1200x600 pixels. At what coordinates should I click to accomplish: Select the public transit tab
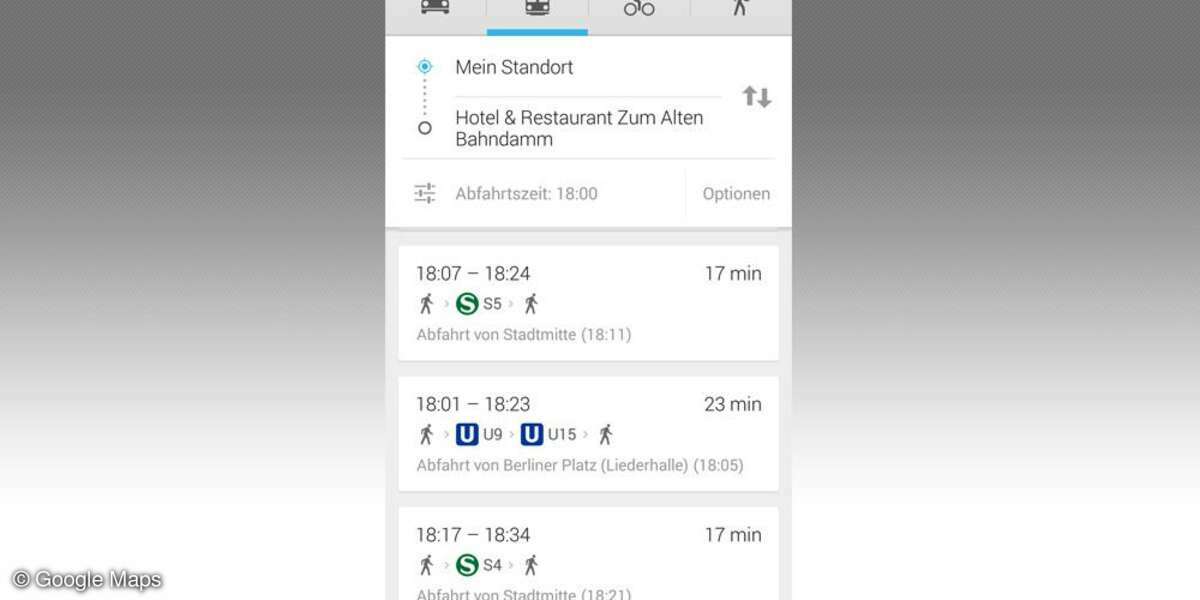coord(537,8)
